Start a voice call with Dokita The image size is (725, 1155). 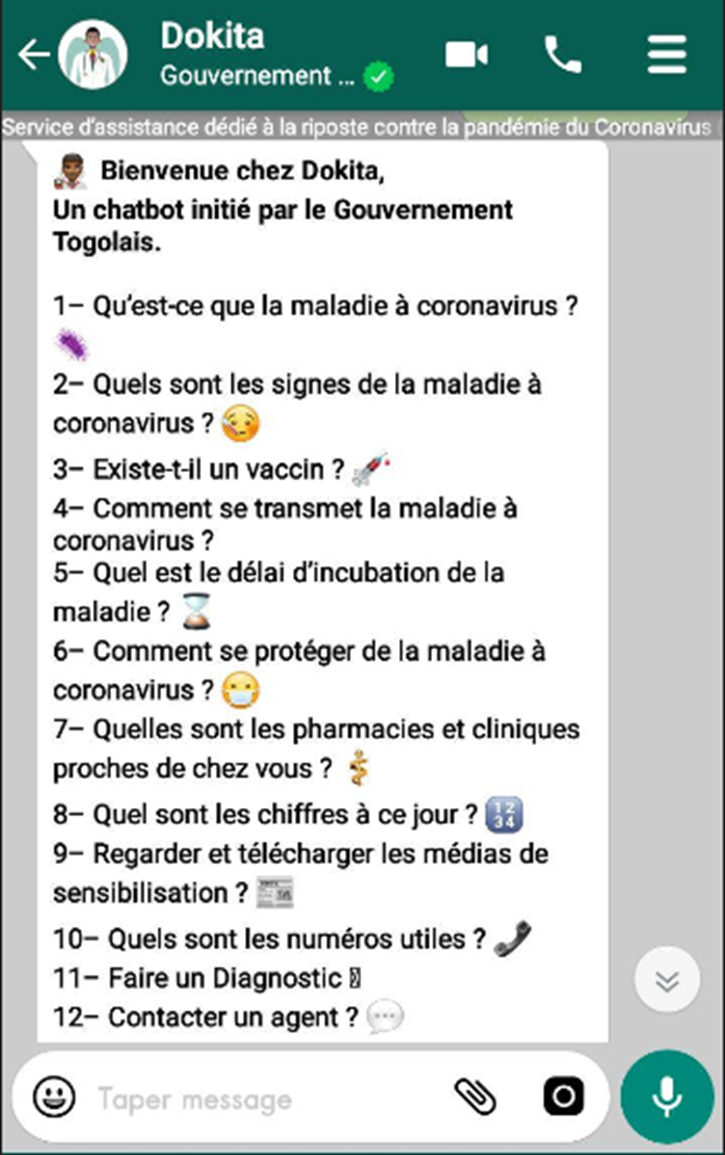562,54
